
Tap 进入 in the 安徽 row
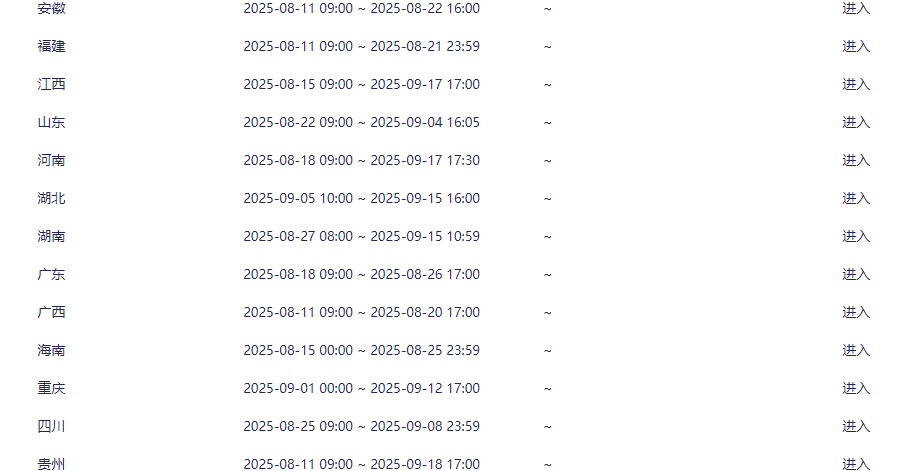tap(855, 8)
